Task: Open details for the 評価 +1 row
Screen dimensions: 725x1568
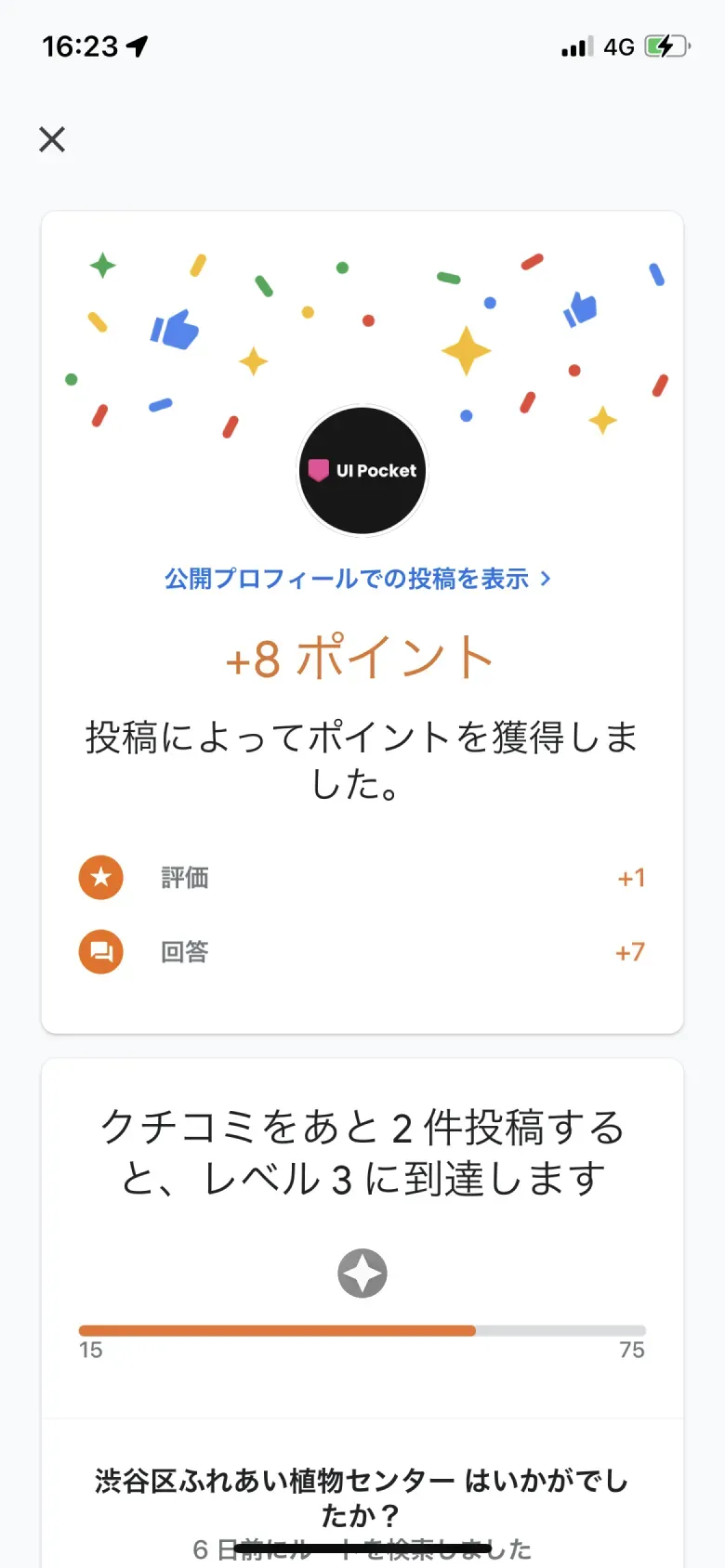Action: [362, 878]
